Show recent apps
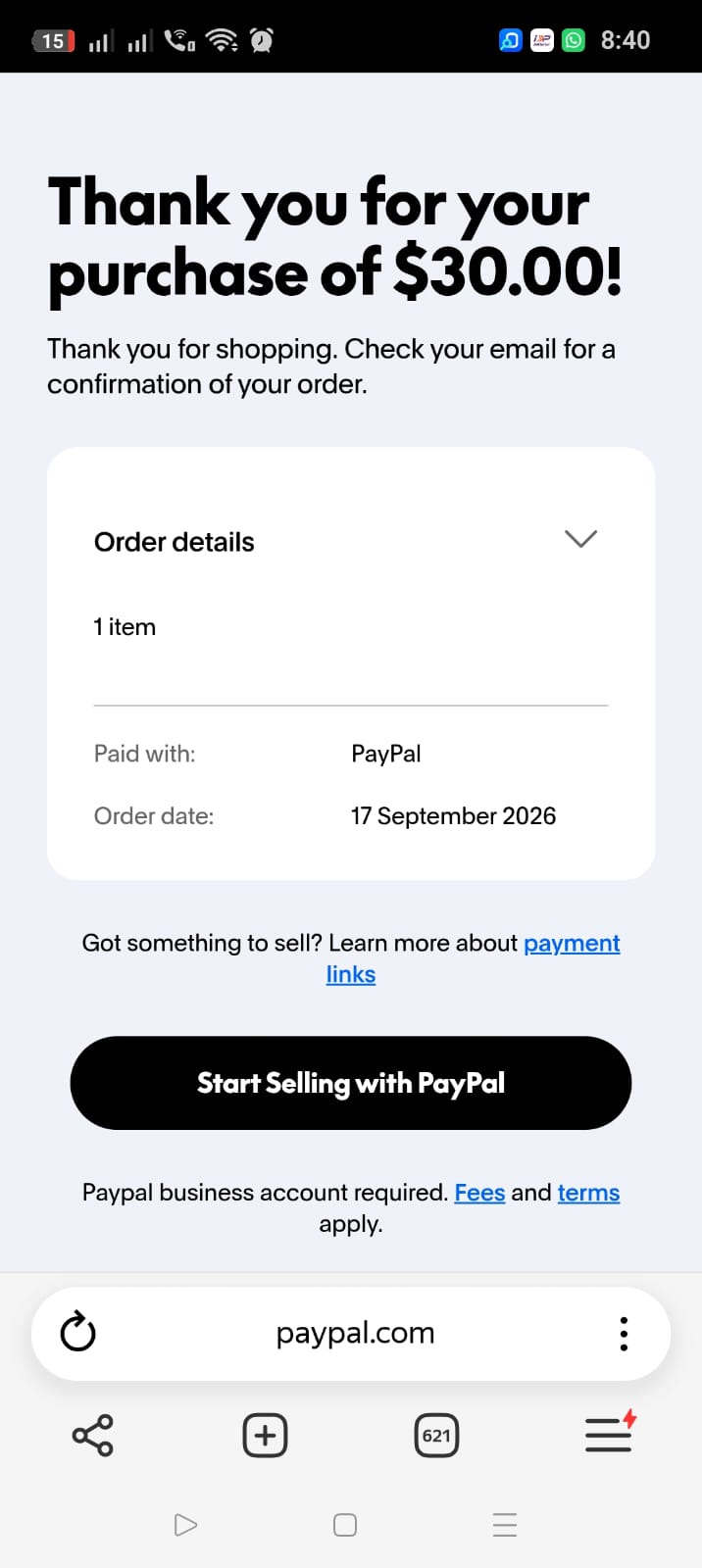Image resolution: width=702 pixels, height=1568 pixels. pyautogui.click(x=505, y=1525)
